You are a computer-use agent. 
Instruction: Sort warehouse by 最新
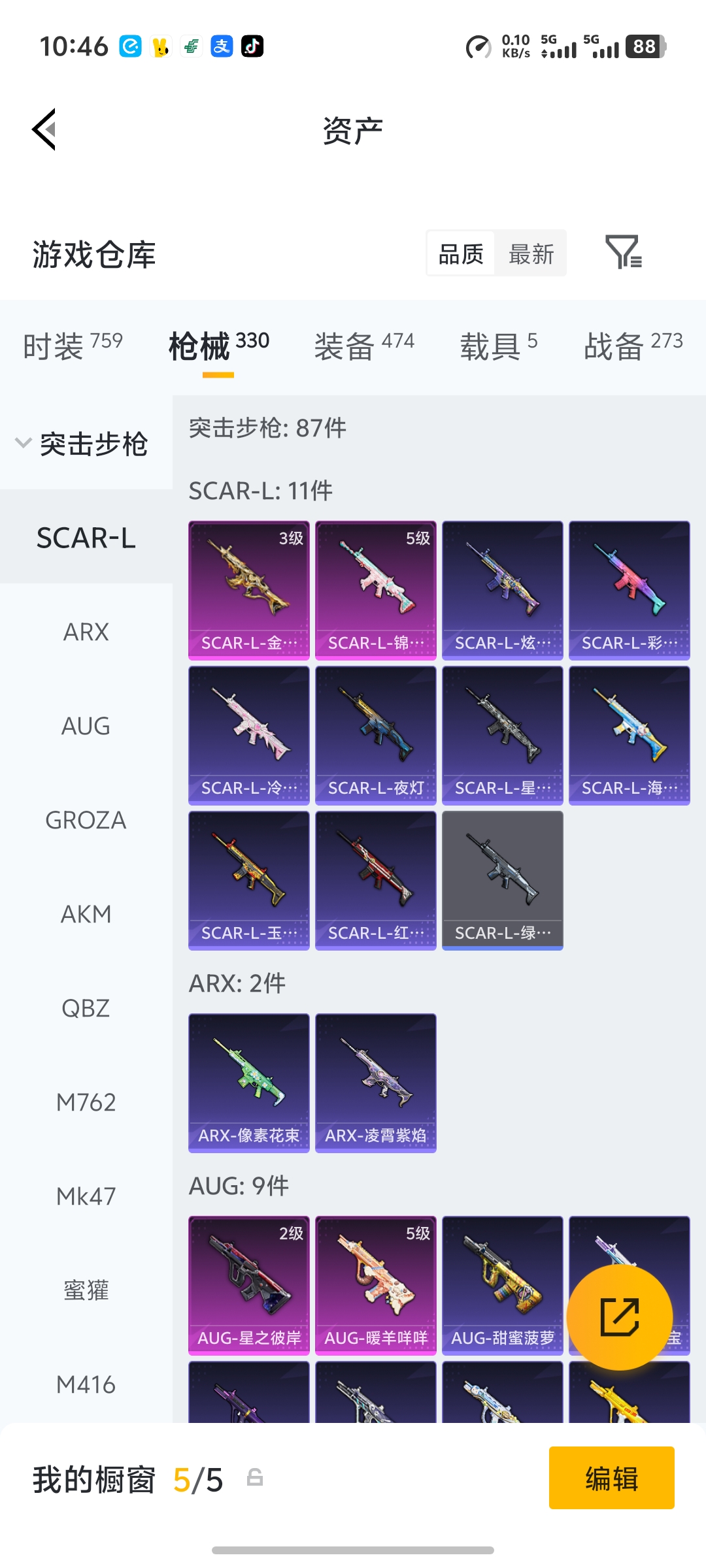pos(531,253)
